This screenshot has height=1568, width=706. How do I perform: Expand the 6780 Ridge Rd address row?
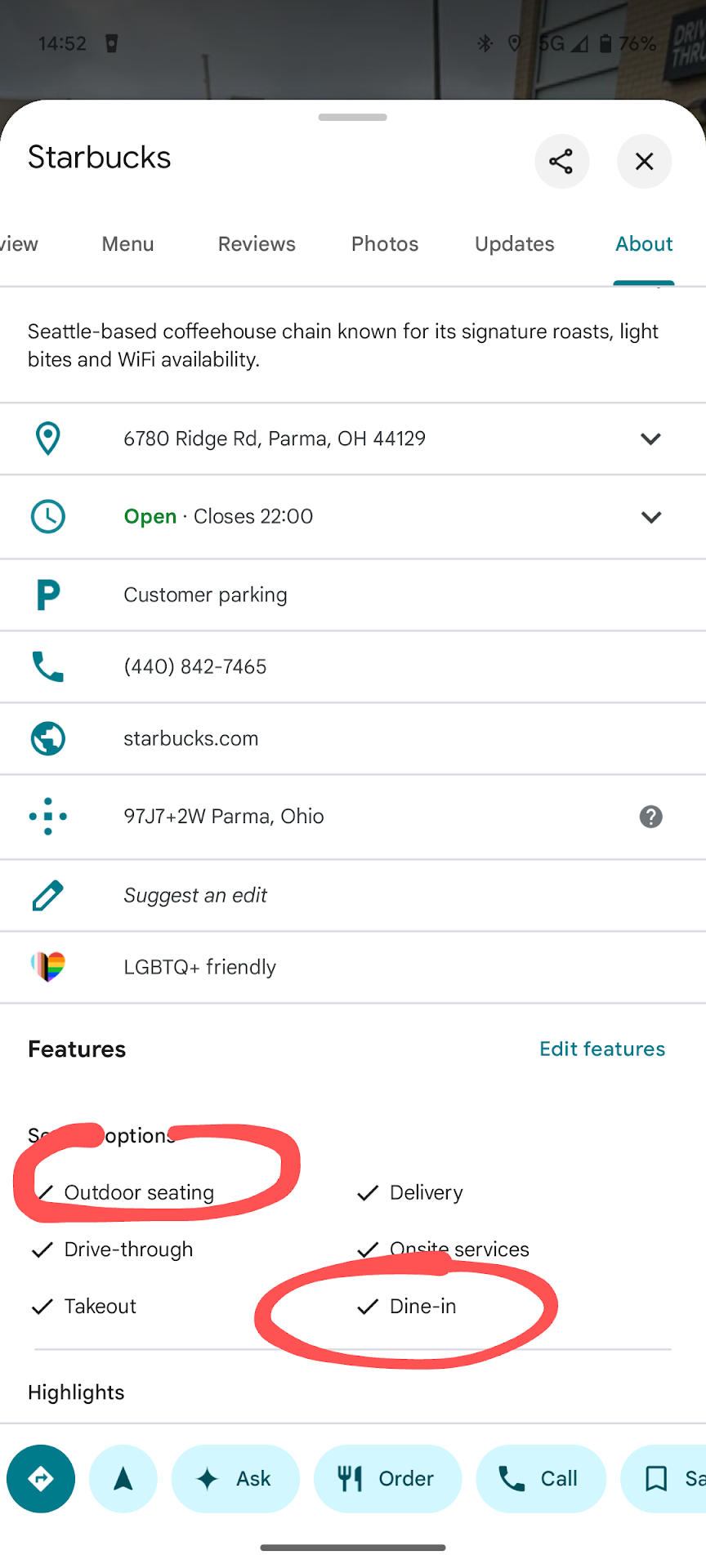tap(650, 439)
